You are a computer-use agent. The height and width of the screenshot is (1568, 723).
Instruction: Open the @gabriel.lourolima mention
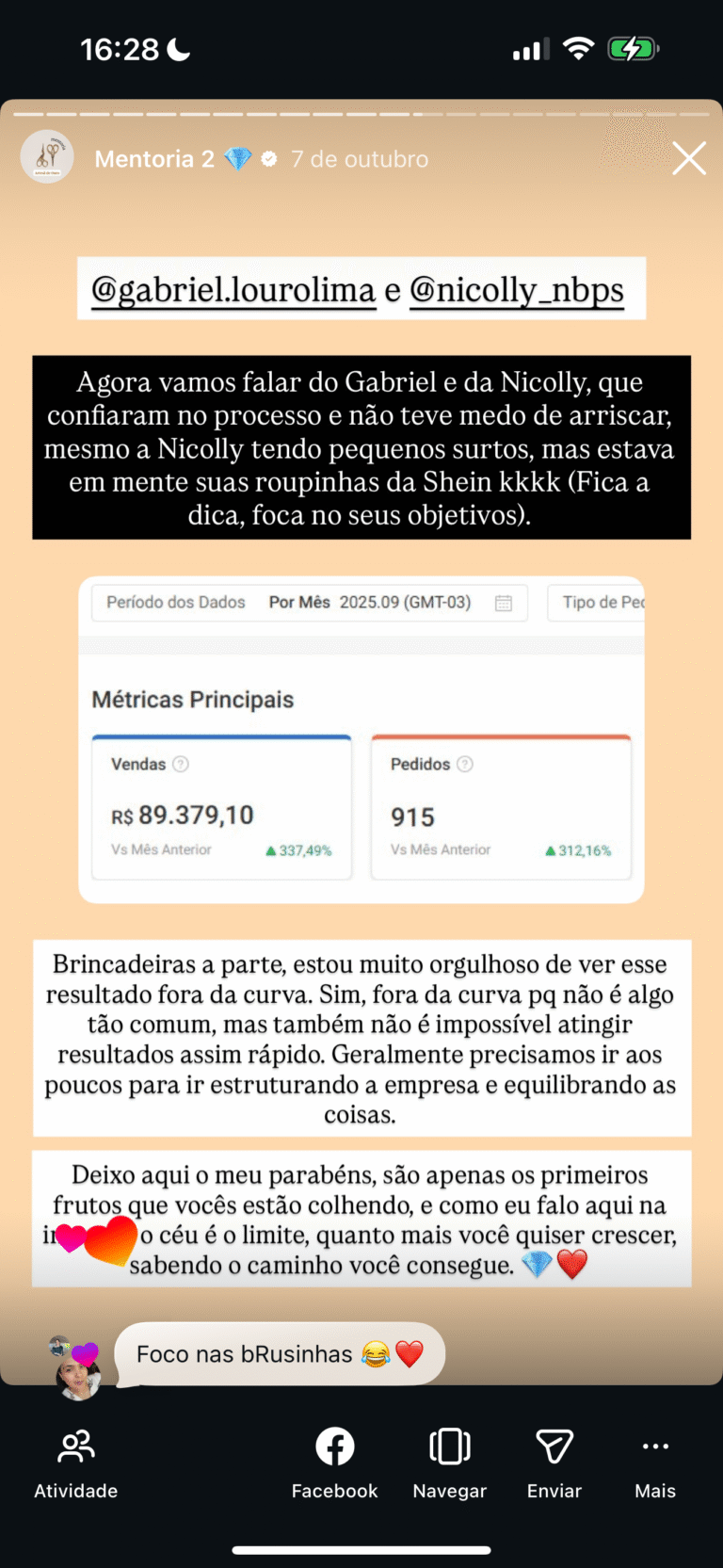point(233,289)
